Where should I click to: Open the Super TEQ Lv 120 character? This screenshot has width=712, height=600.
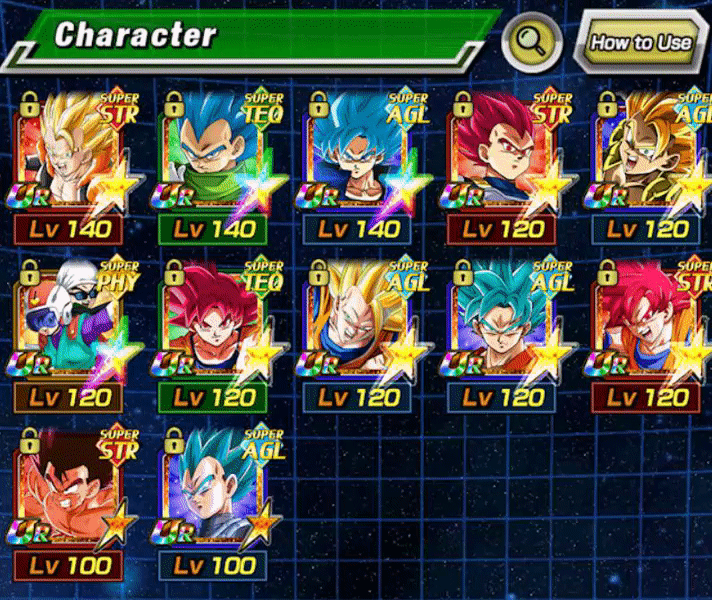212,330
